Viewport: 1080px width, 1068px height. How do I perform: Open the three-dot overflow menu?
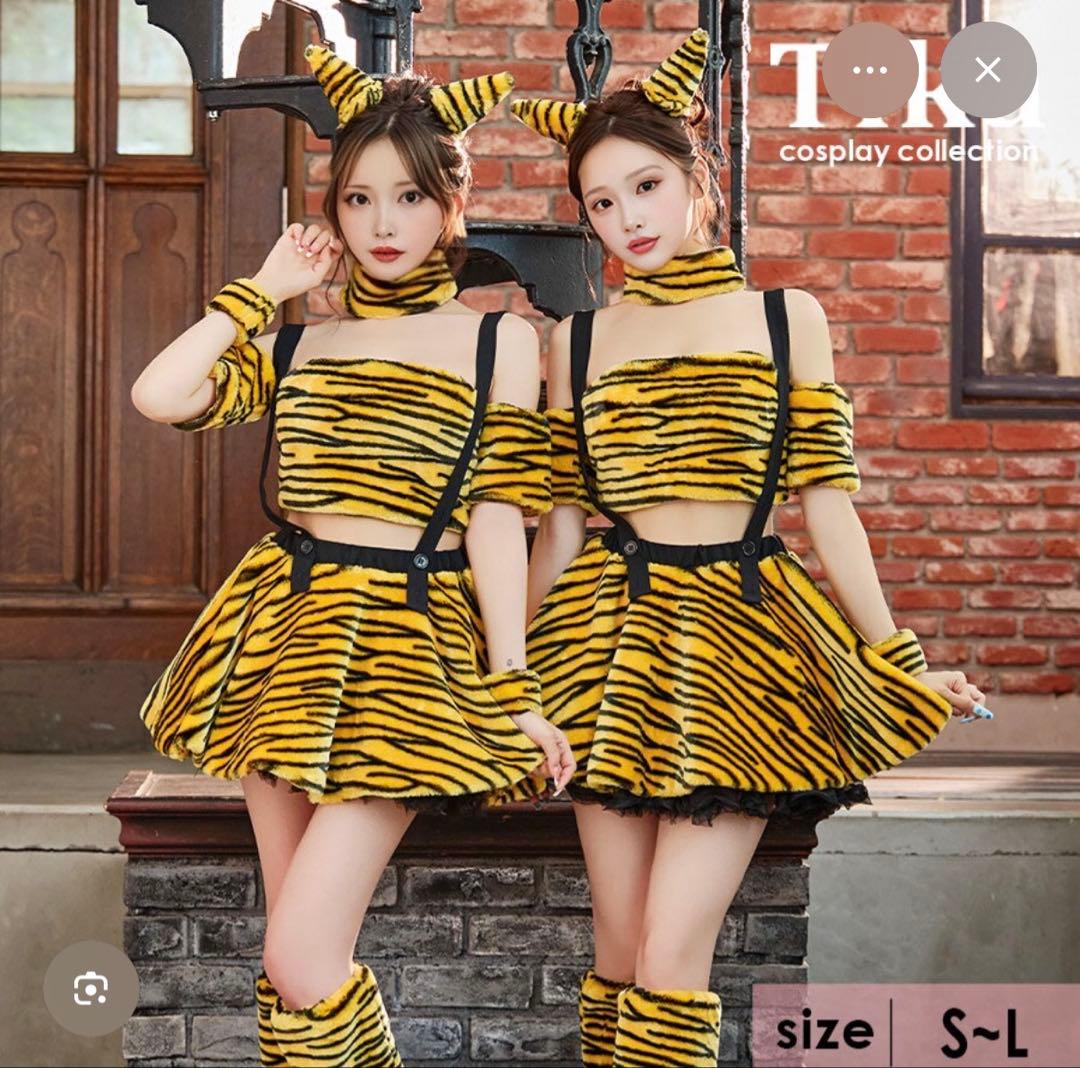[x=870, y=70]
